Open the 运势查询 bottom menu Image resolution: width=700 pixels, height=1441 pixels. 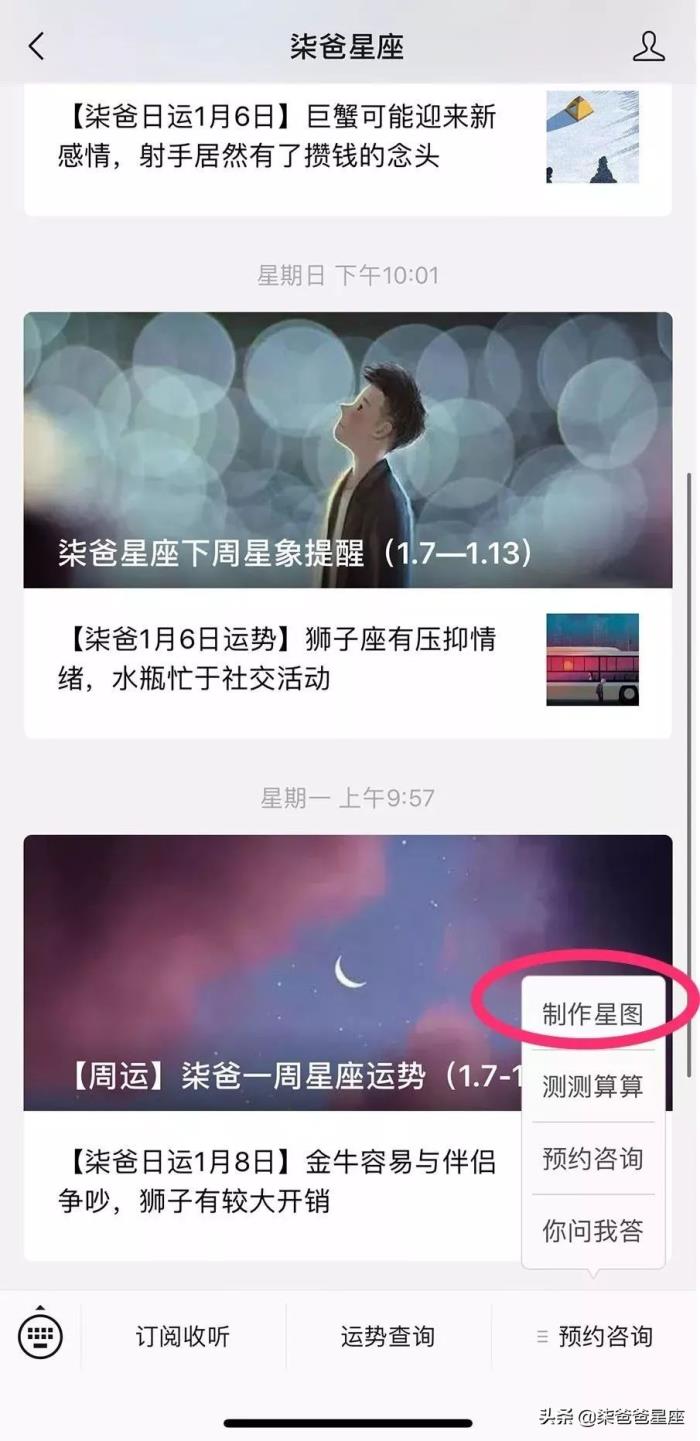388,1336
